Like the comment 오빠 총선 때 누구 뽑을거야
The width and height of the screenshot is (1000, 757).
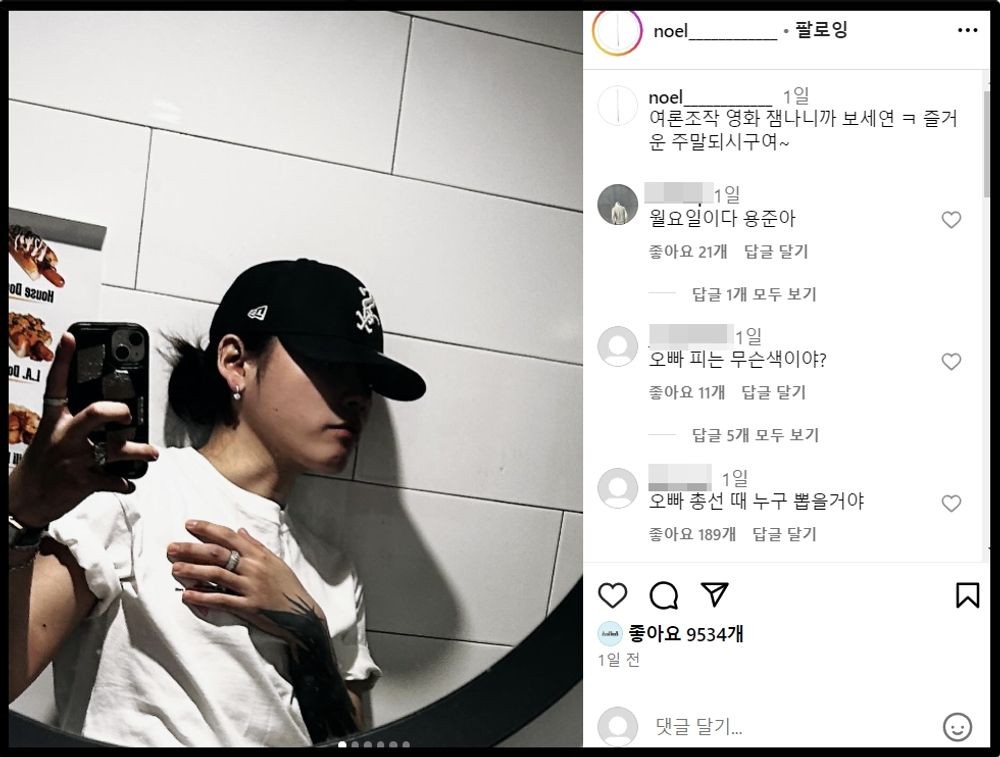click(x=951, y=504)
